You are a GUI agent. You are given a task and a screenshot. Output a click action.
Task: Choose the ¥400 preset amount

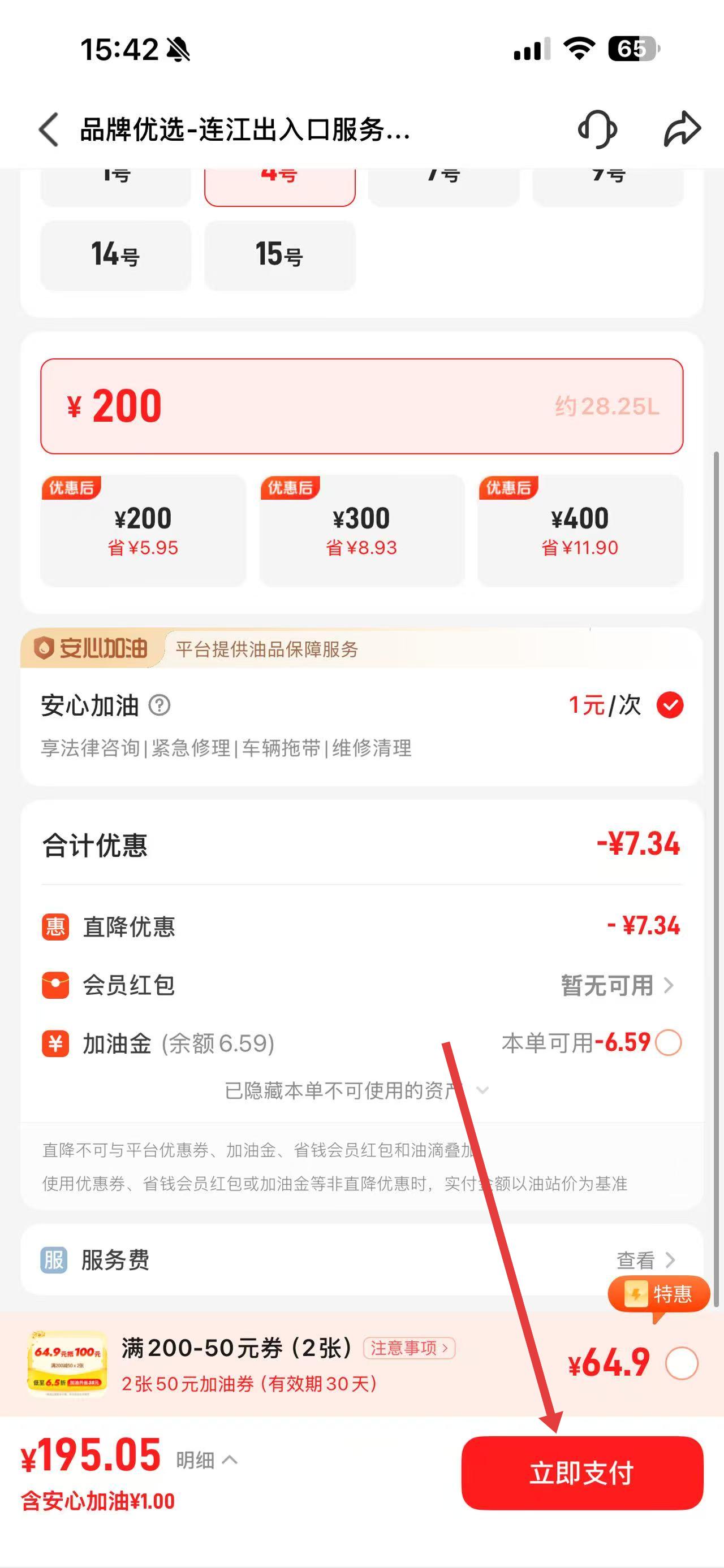click(x=580, y=530)
